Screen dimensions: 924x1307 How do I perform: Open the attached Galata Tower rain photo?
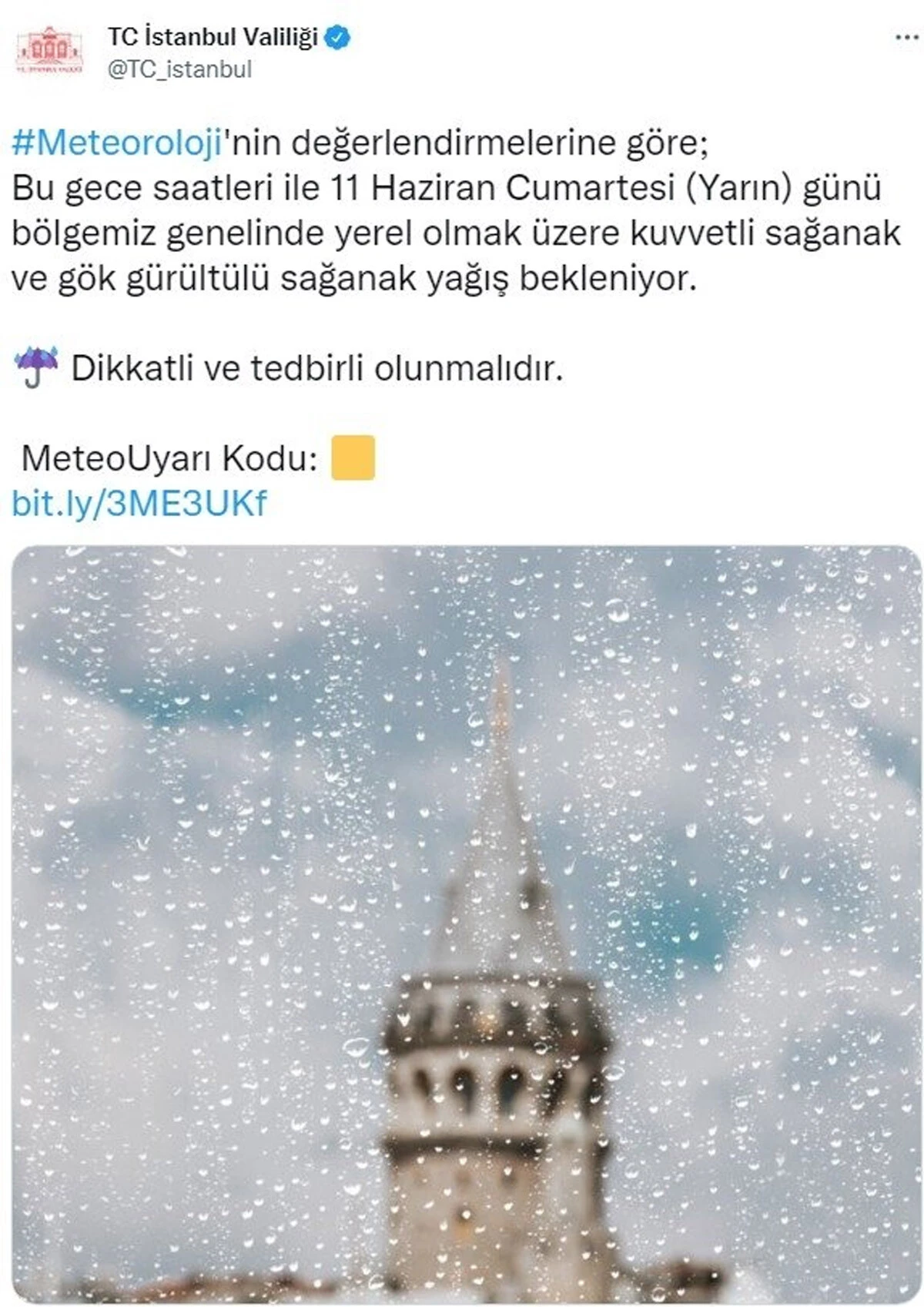coord(462,924)
